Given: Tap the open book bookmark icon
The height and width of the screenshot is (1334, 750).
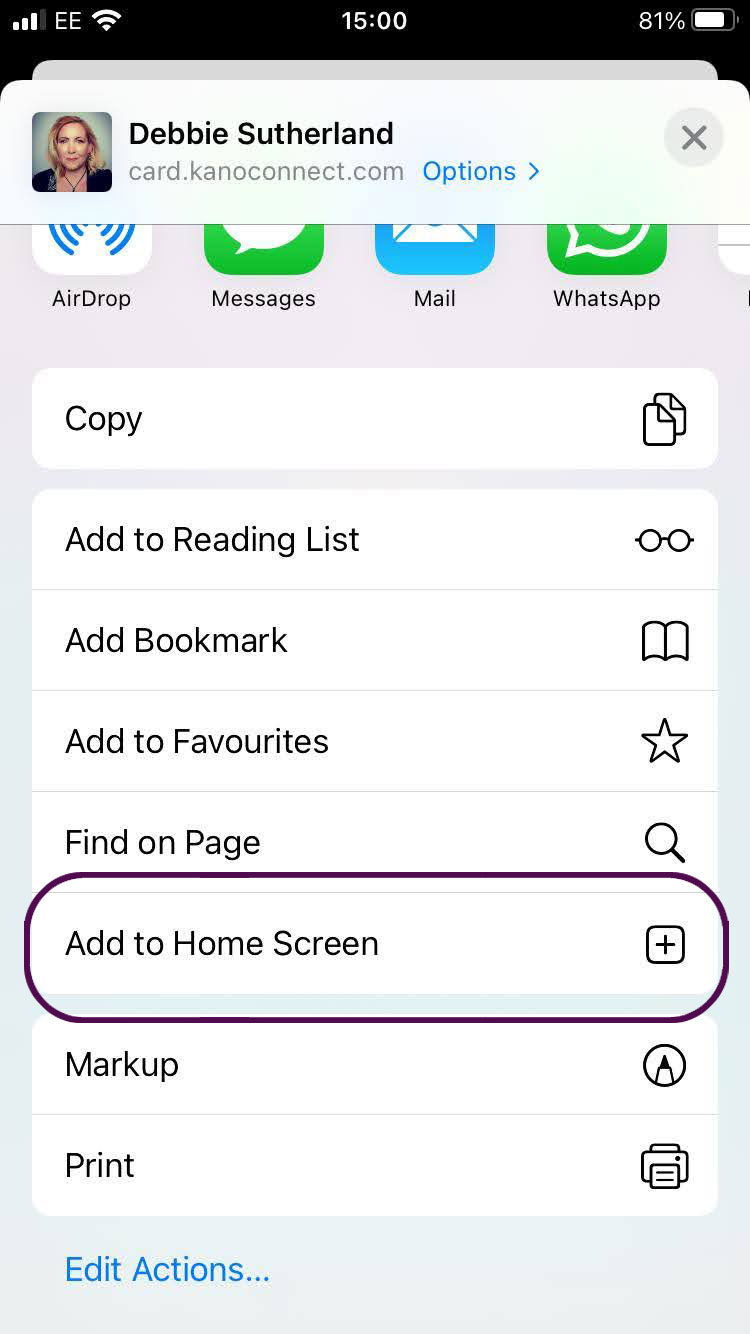Looking at the screenshot, I should coord(664,640).
